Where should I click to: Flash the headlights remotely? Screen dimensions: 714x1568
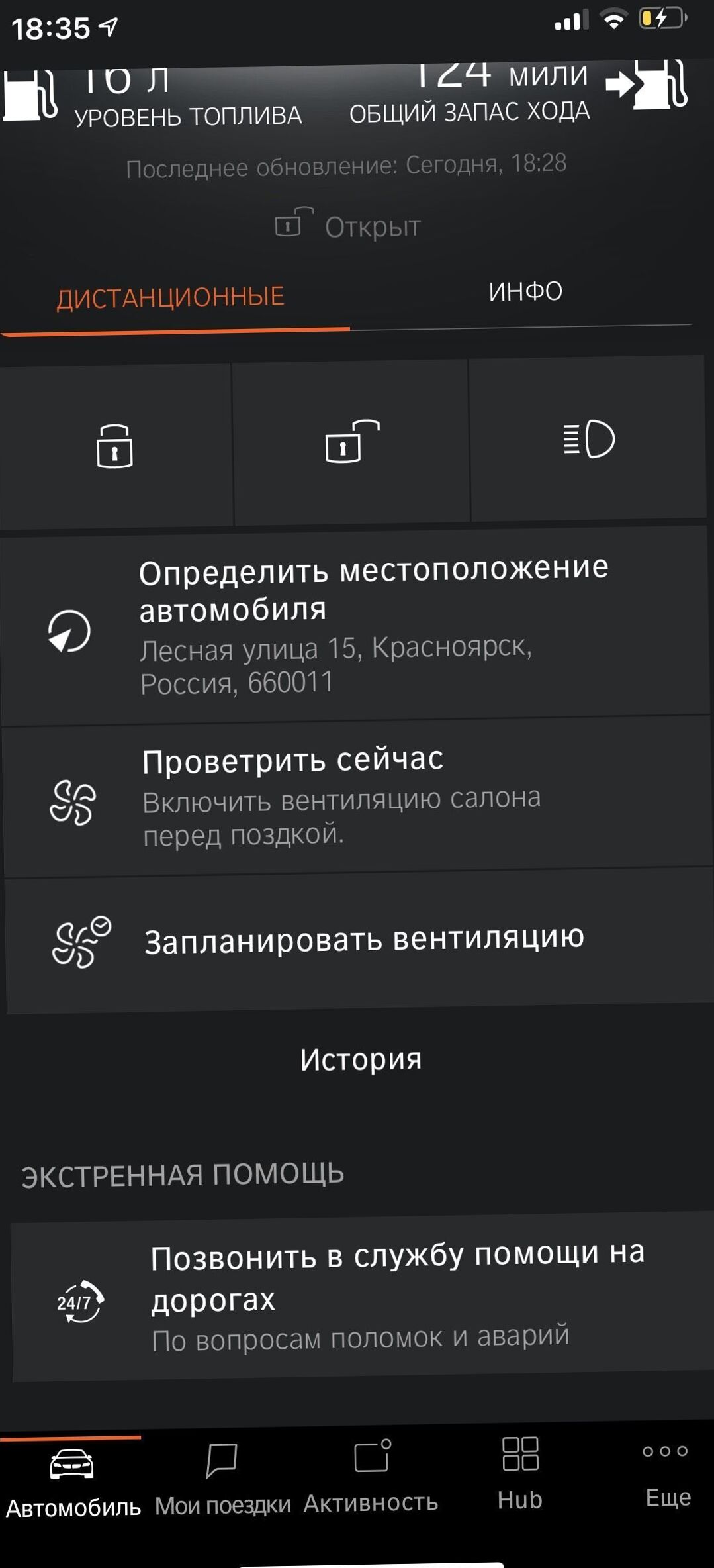[x=588, y=438]
